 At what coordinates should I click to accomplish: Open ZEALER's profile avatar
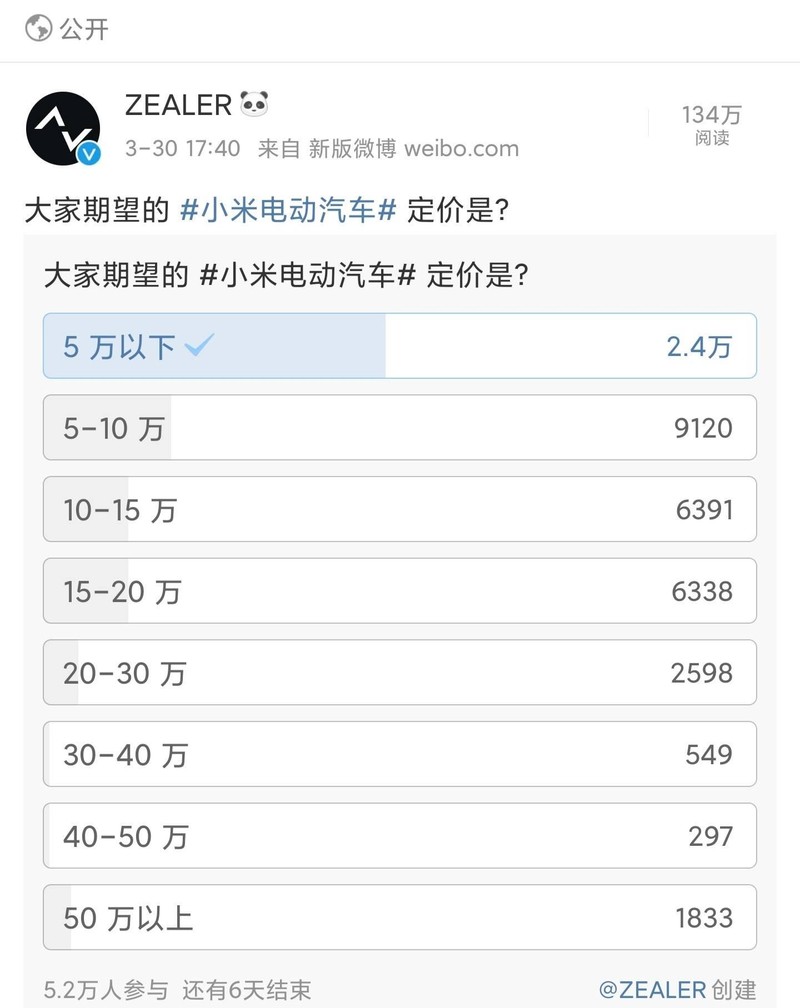[62, 128]
